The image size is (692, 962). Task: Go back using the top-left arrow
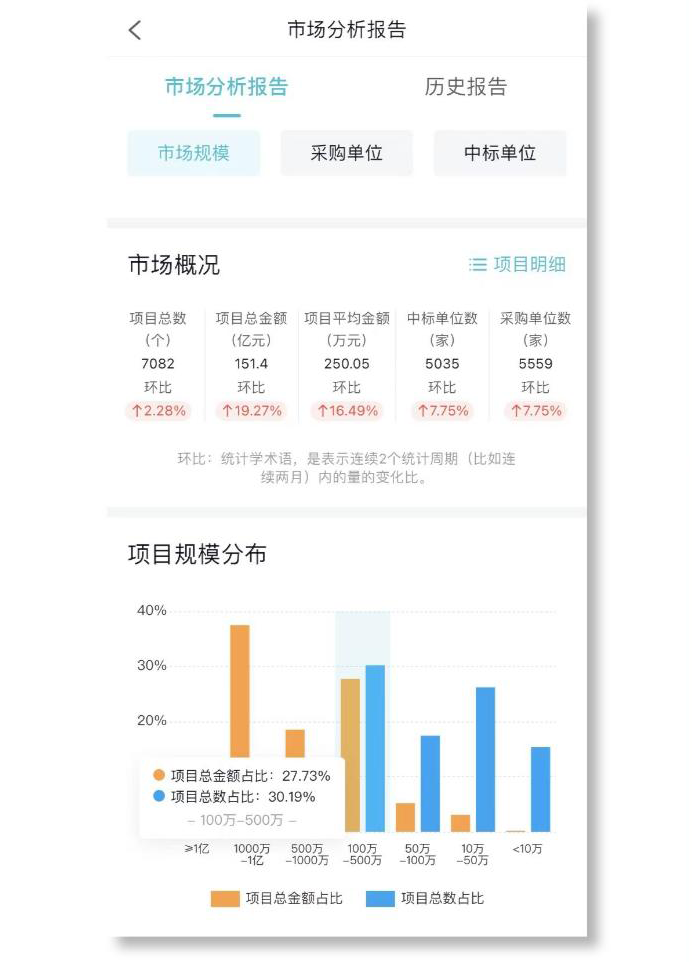(135, 30)
